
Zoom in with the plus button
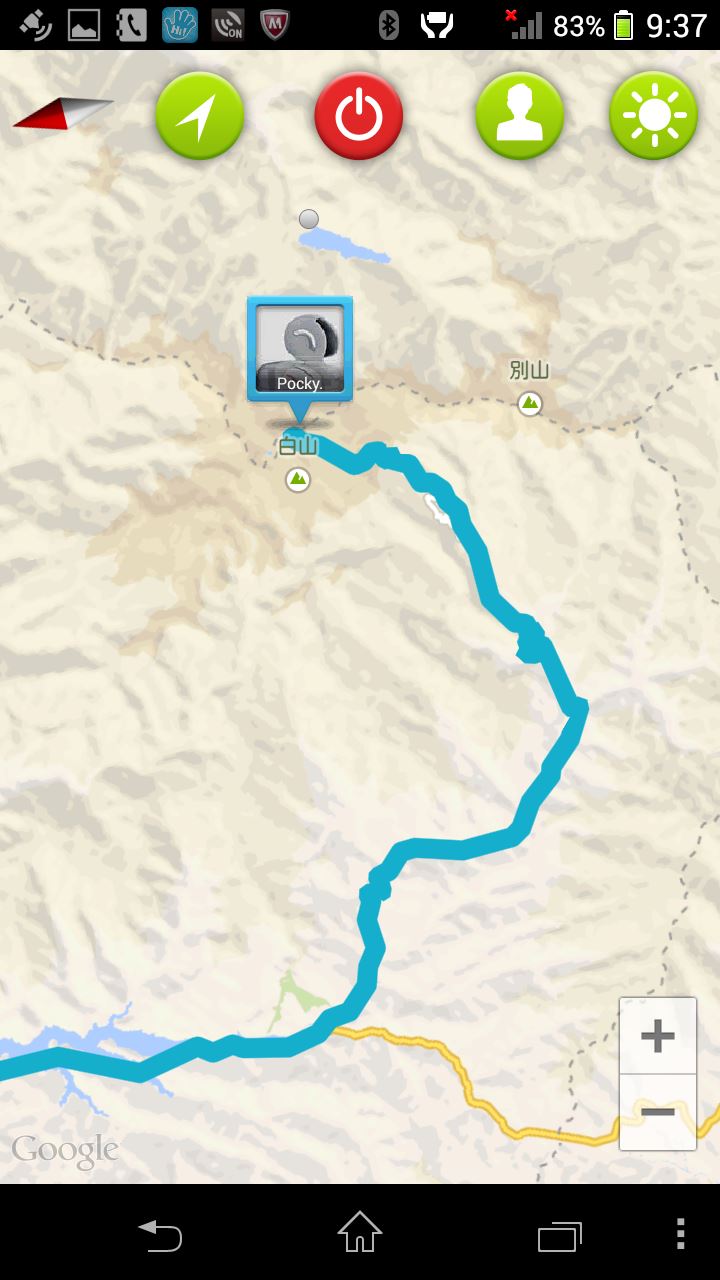[x=658, y=1036]
